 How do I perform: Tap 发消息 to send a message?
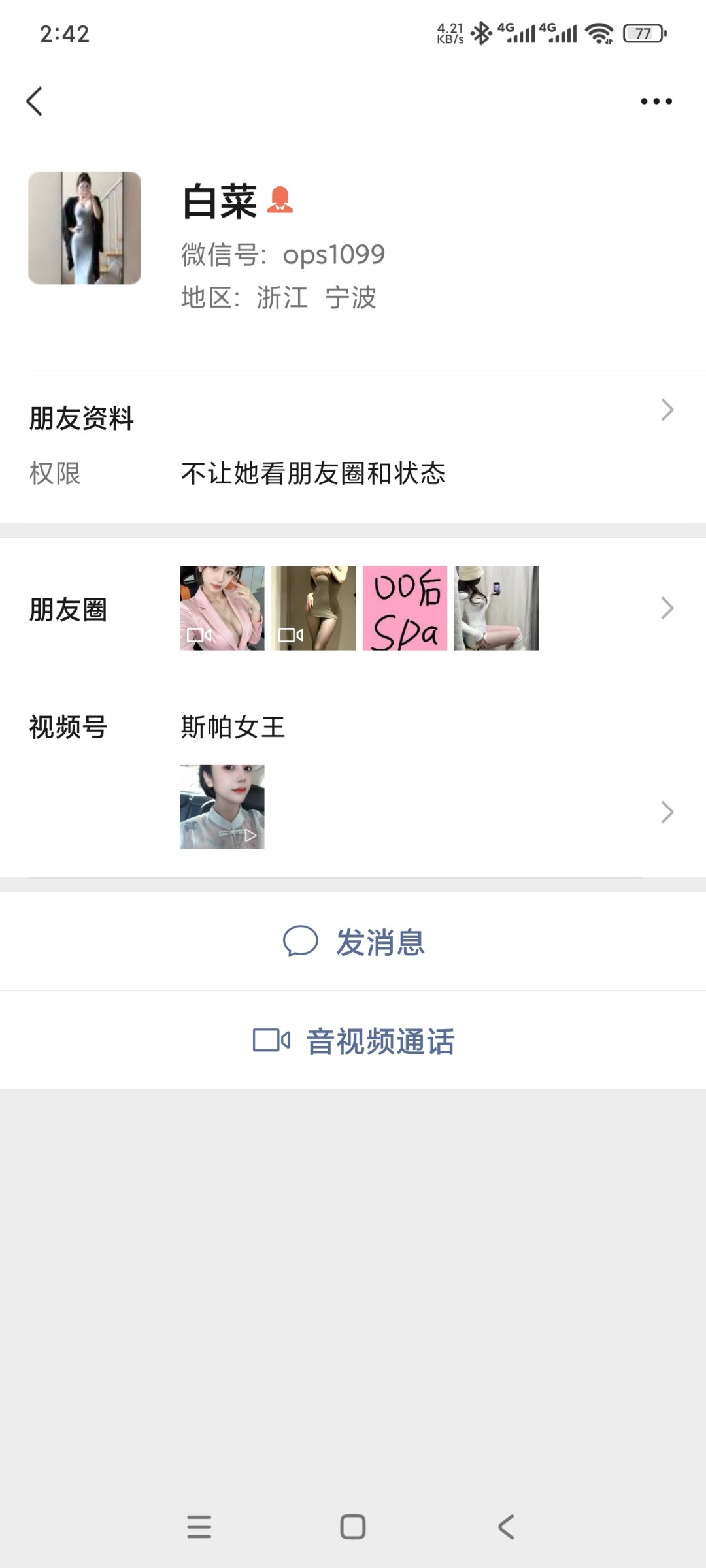tap(353, 942)
